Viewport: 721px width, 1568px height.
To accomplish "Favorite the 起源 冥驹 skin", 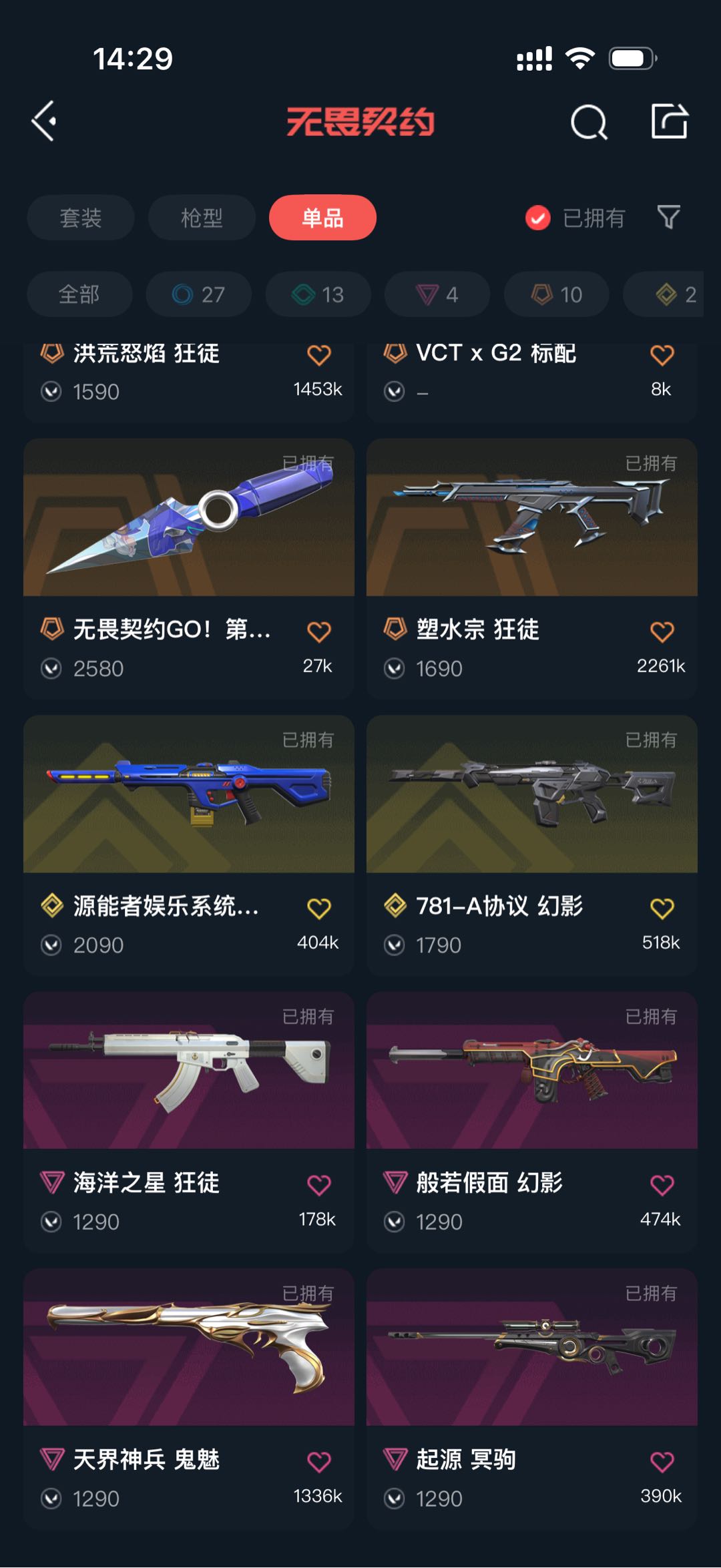I will click(x=662, y=1462).
